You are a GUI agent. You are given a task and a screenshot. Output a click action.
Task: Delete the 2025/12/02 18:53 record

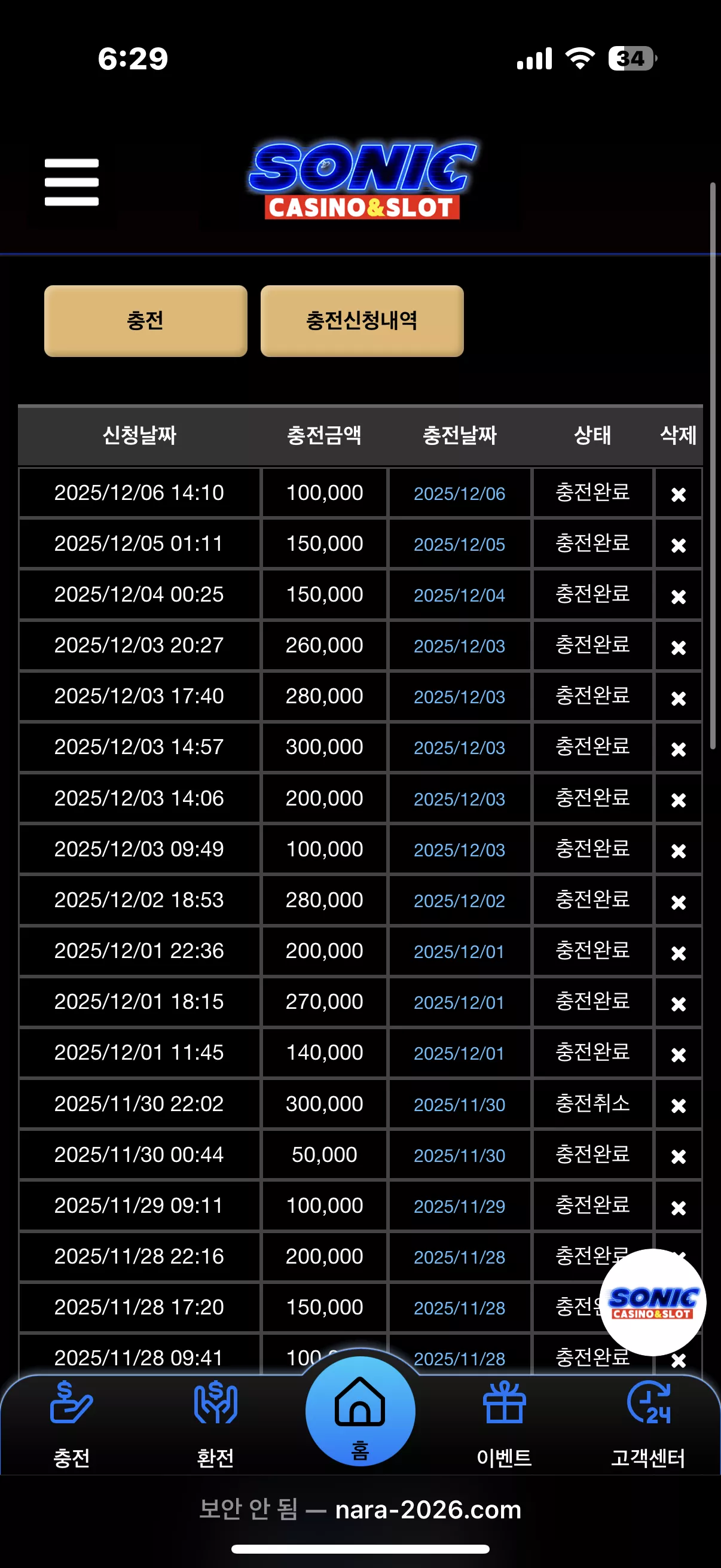[x=679, y=901]
